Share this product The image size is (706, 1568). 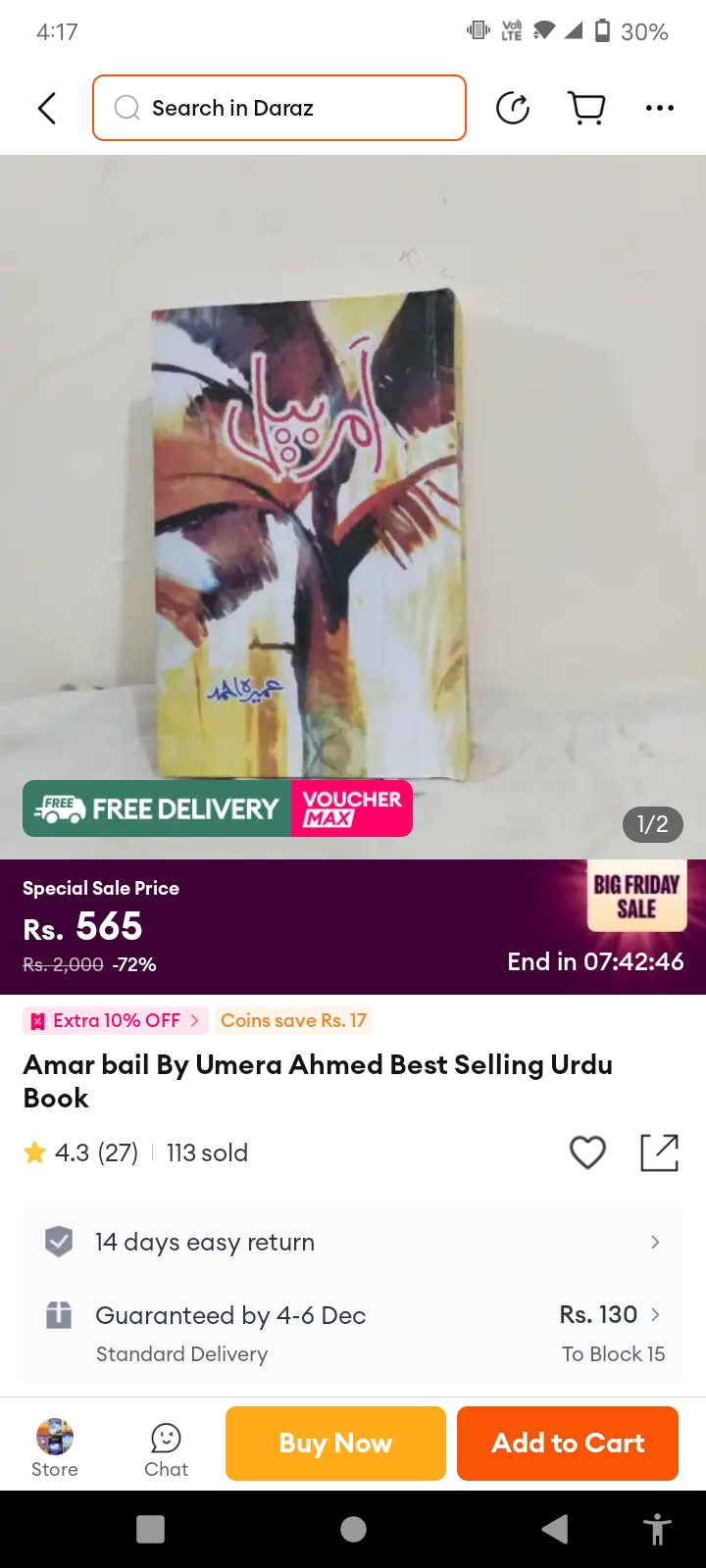(x=659, y=1152)
